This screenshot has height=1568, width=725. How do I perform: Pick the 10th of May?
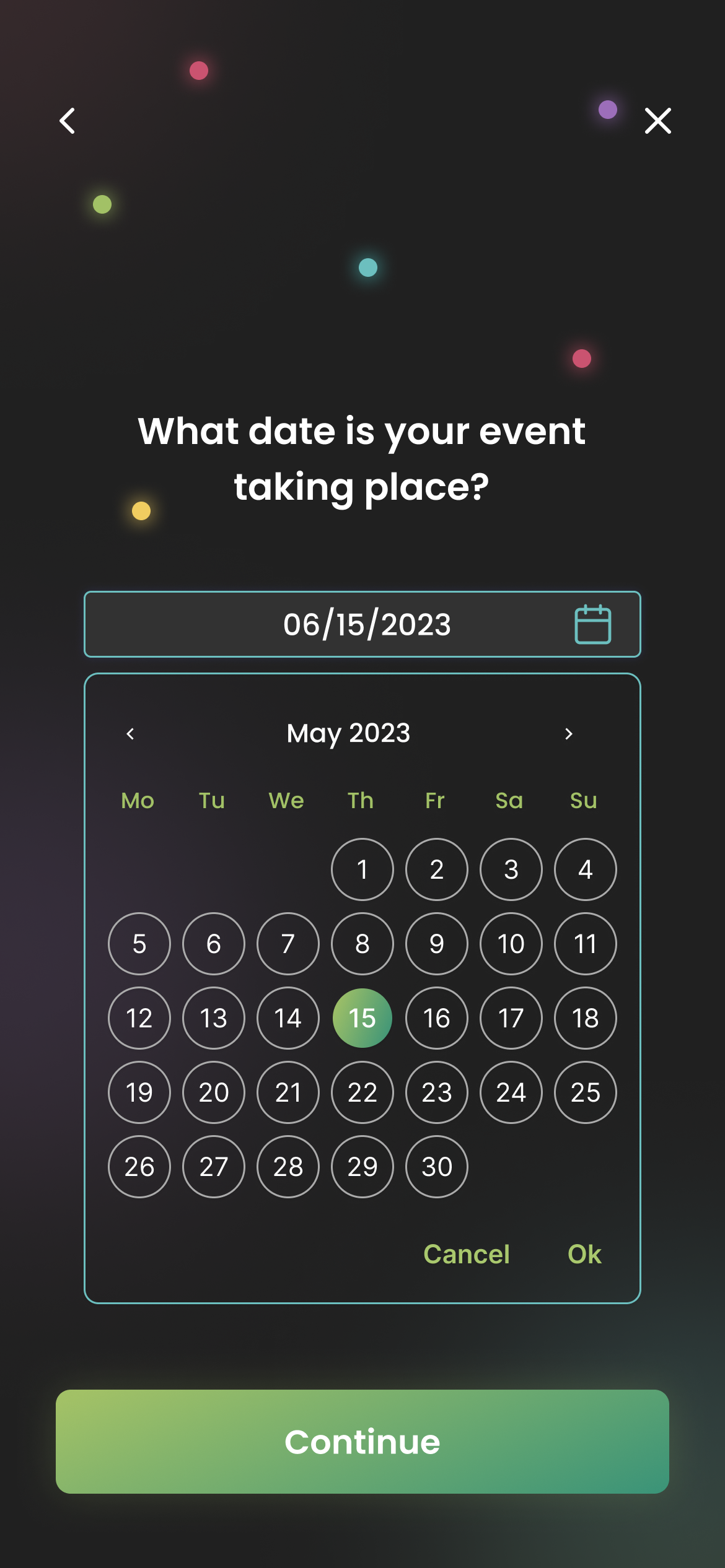tap(511, 944)
